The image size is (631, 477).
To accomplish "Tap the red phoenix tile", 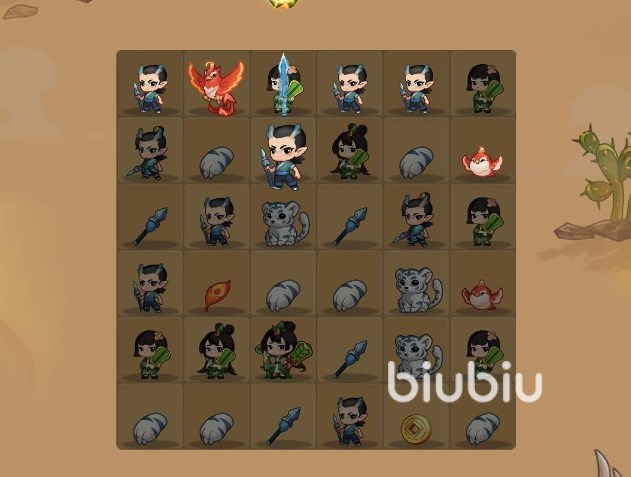I will [216, 83].
